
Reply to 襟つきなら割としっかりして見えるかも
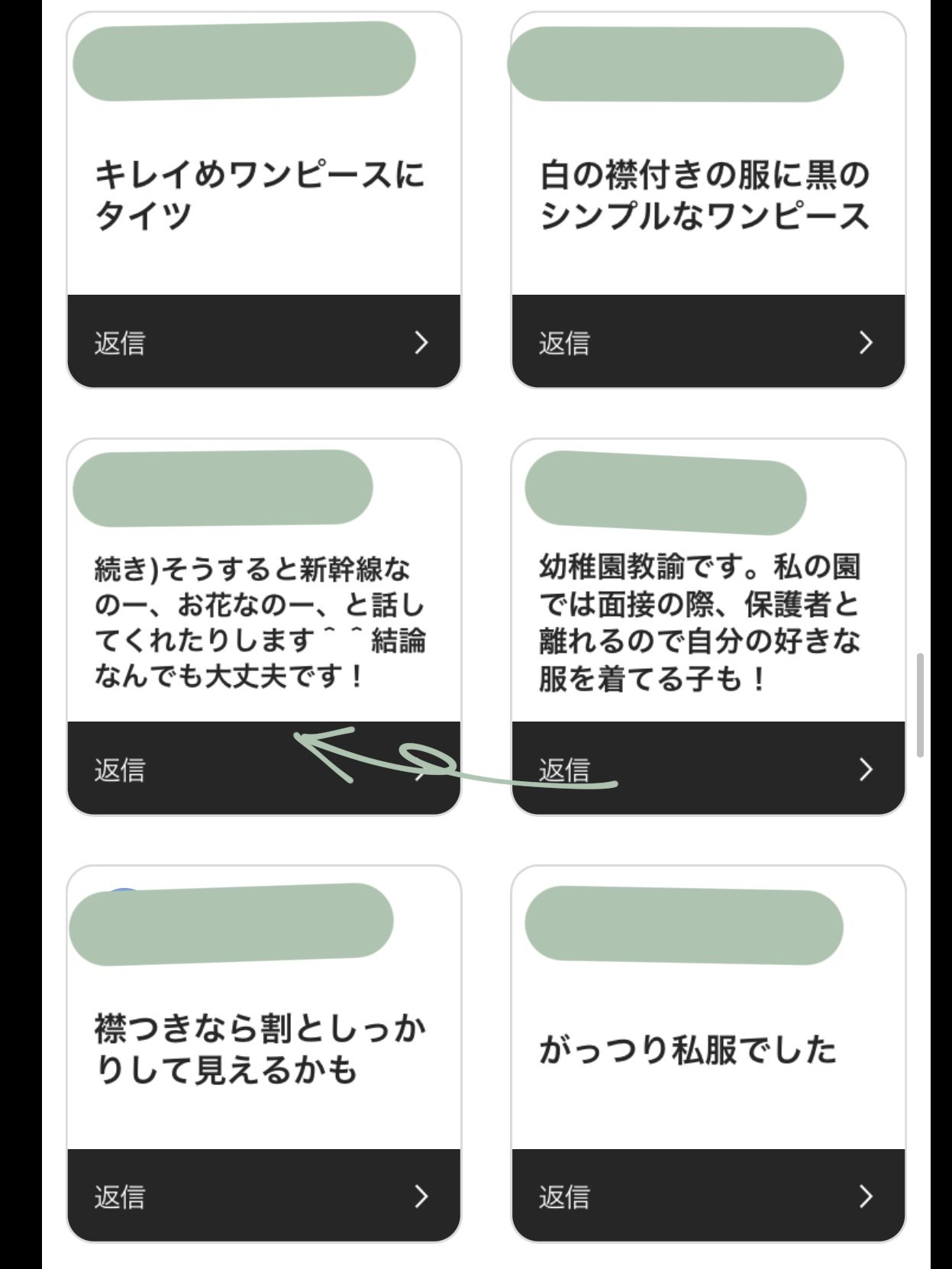pyautogui.click(x=263, y=1196)
